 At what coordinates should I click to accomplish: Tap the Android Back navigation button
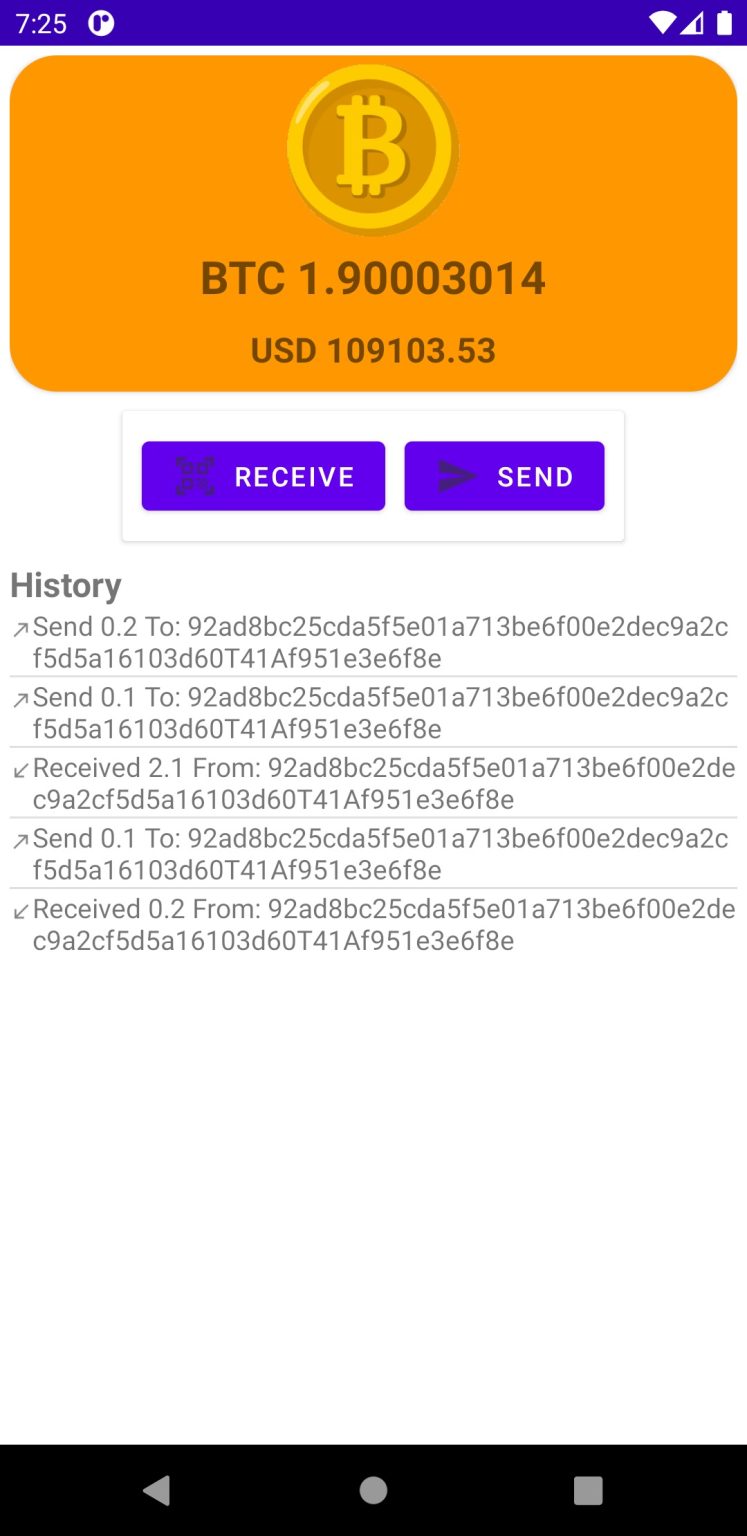pyautogui.click(x=157, y=1490)
